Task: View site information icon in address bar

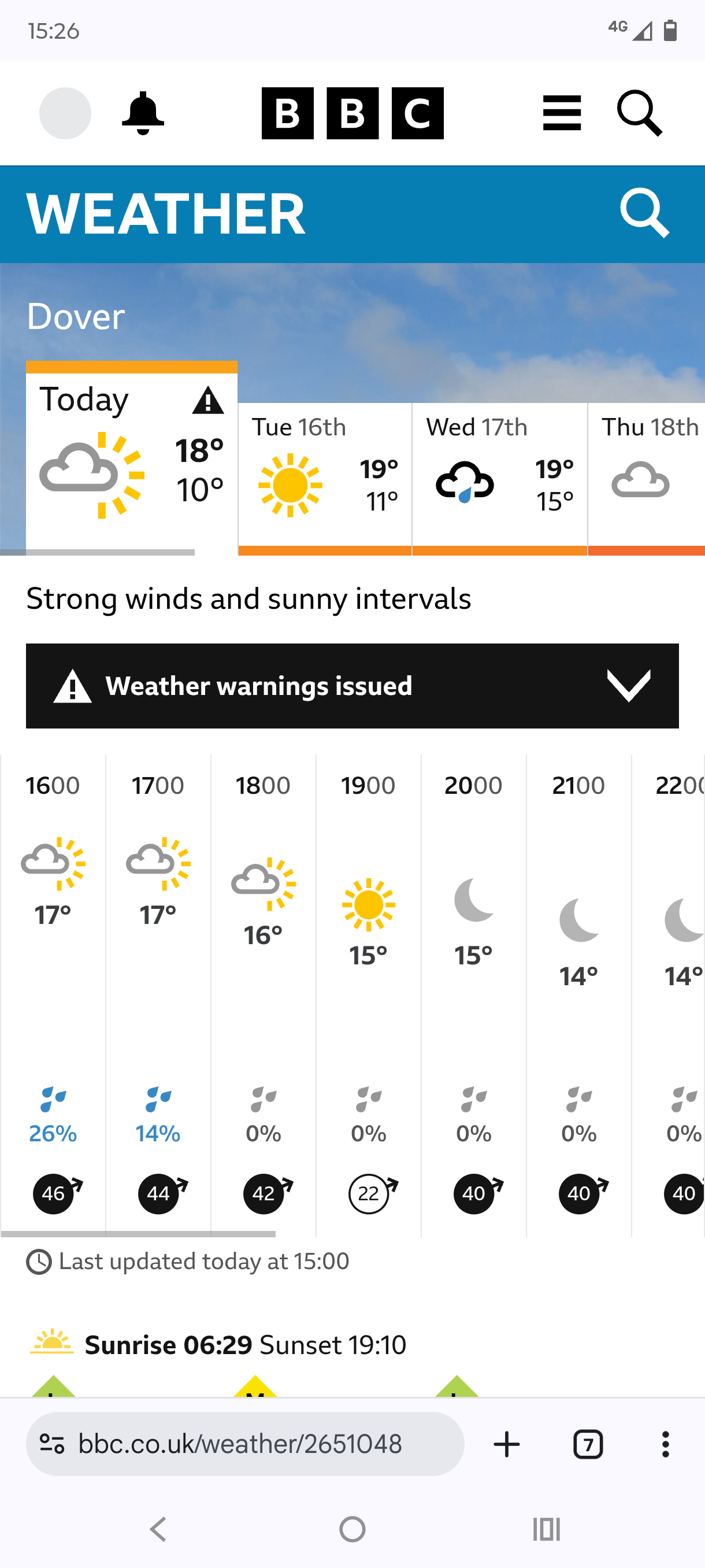Action: click(51, 1444)
